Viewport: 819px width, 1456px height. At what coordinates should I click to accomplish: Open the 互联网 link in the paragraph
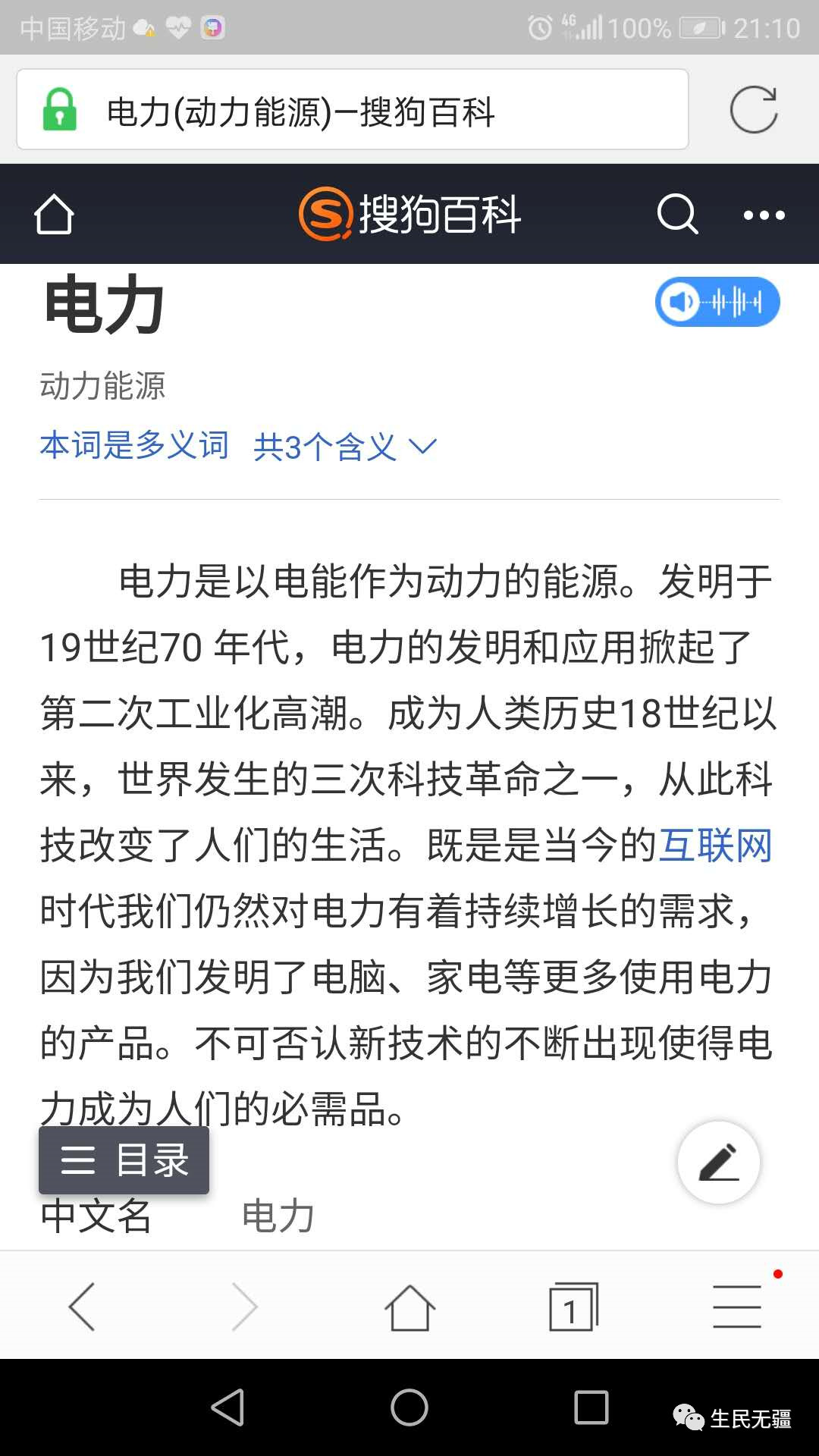click(x=715, y=846)
